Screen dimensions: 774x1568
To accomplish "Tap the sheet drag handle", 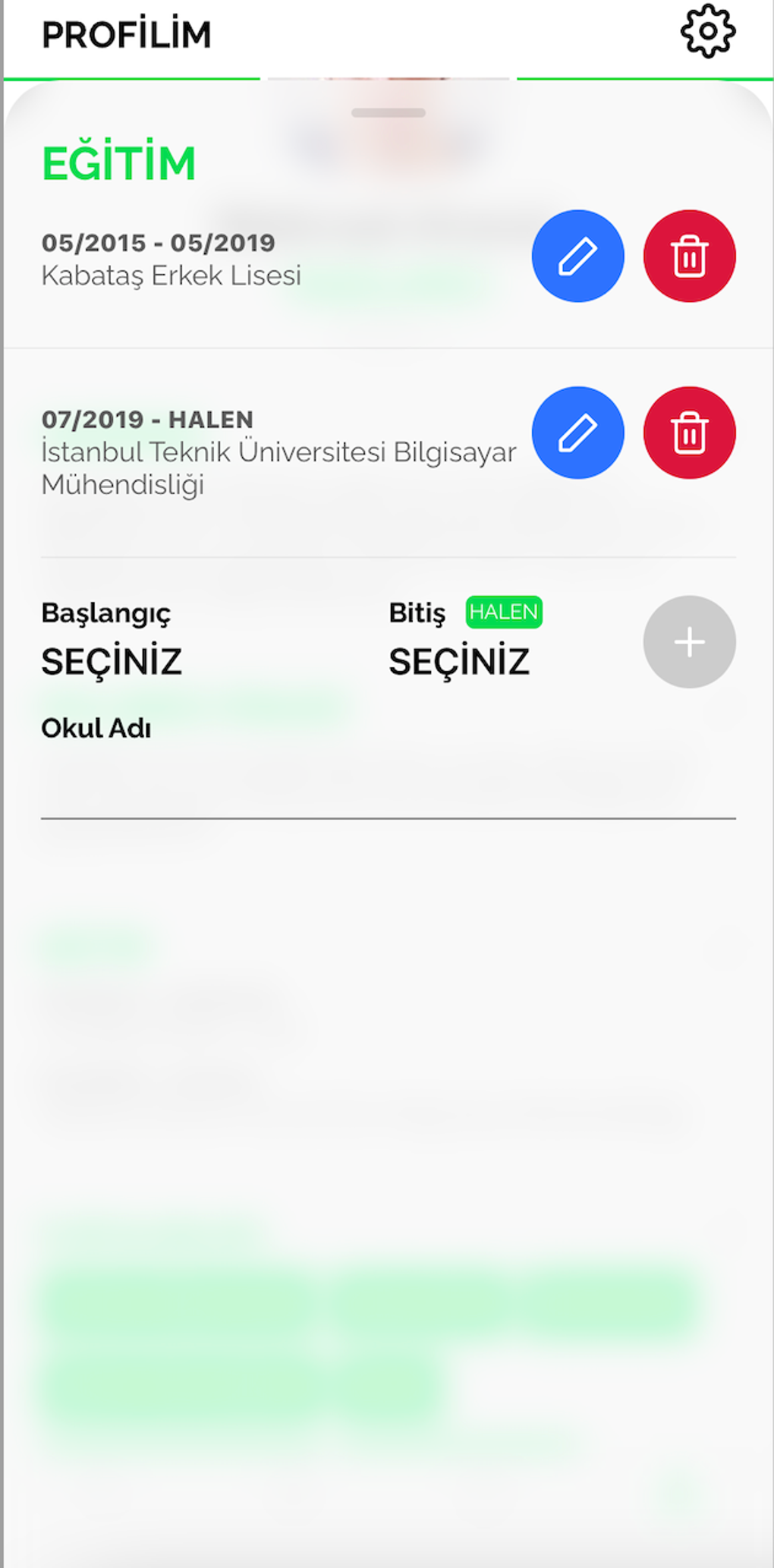I will click(x=388, y=113).
